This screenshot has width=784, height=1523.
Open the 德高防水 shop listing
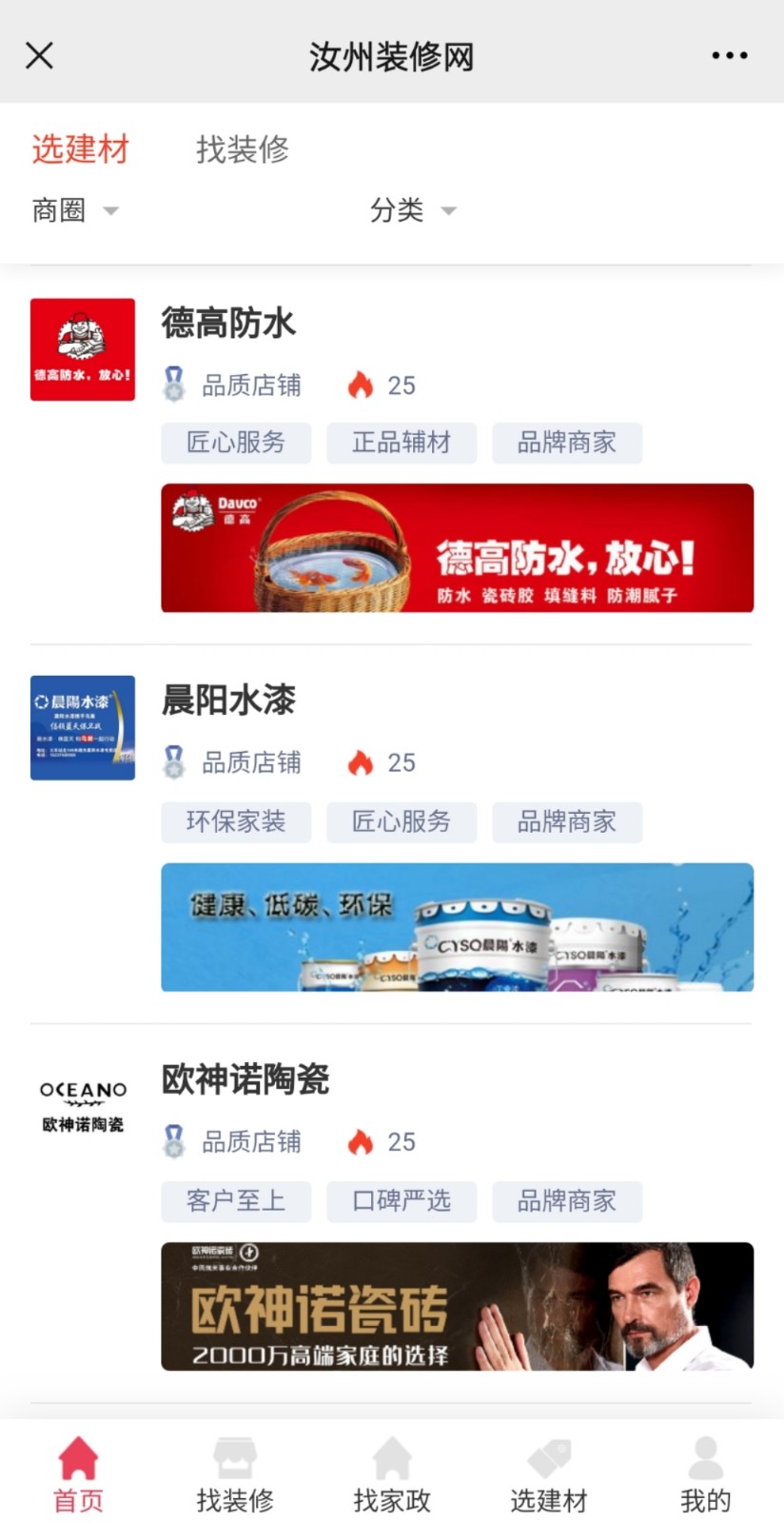coord(228,324)
